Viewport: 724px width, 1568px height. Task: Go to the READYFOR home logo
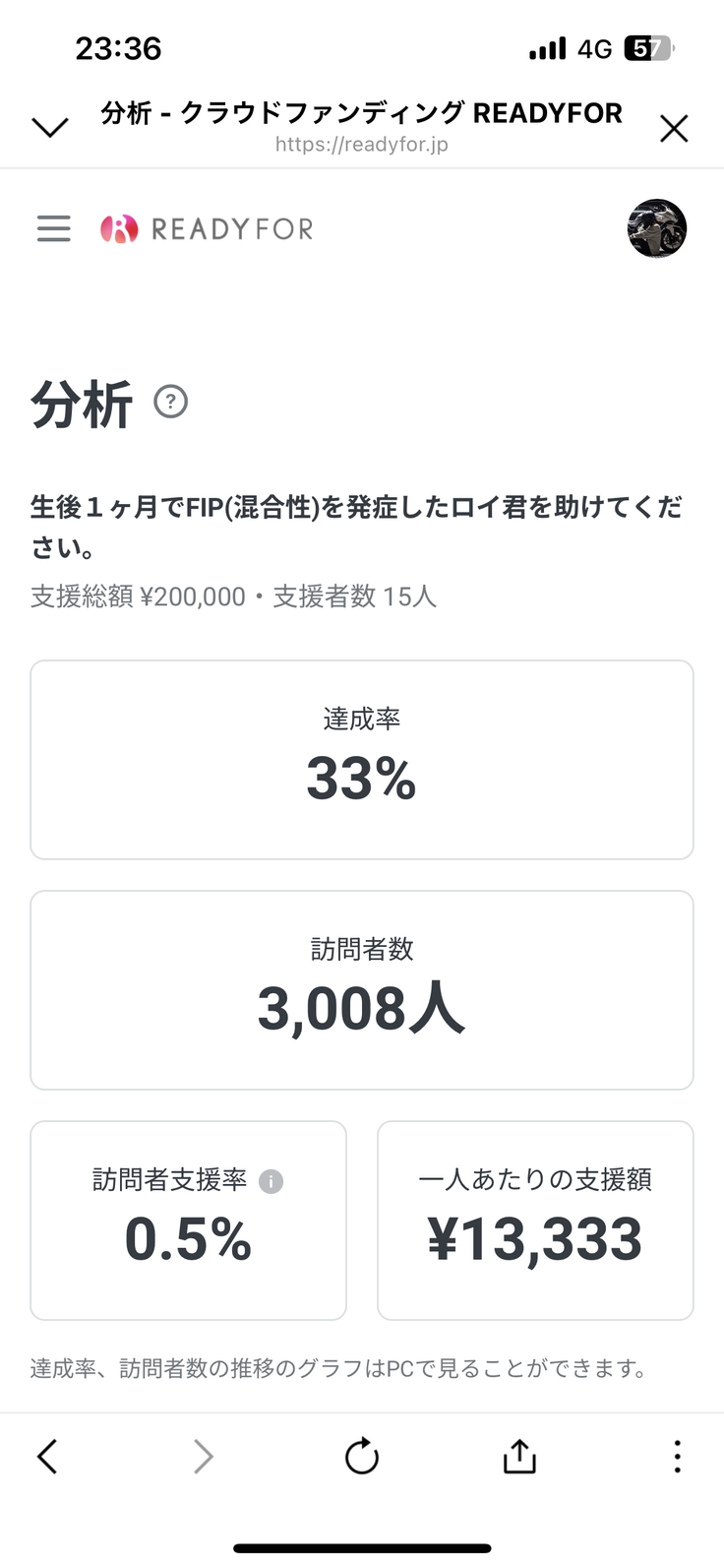[208, 229]
